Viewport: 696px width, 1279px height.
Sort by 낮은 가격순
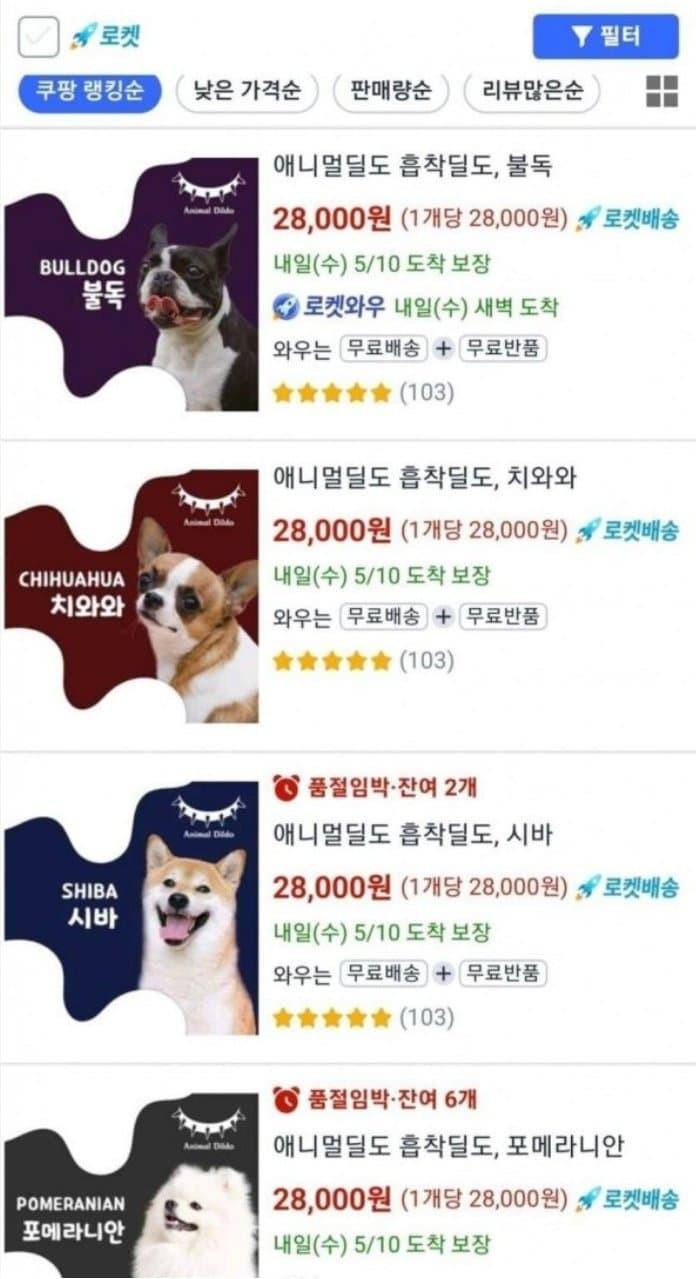point(247,92)
